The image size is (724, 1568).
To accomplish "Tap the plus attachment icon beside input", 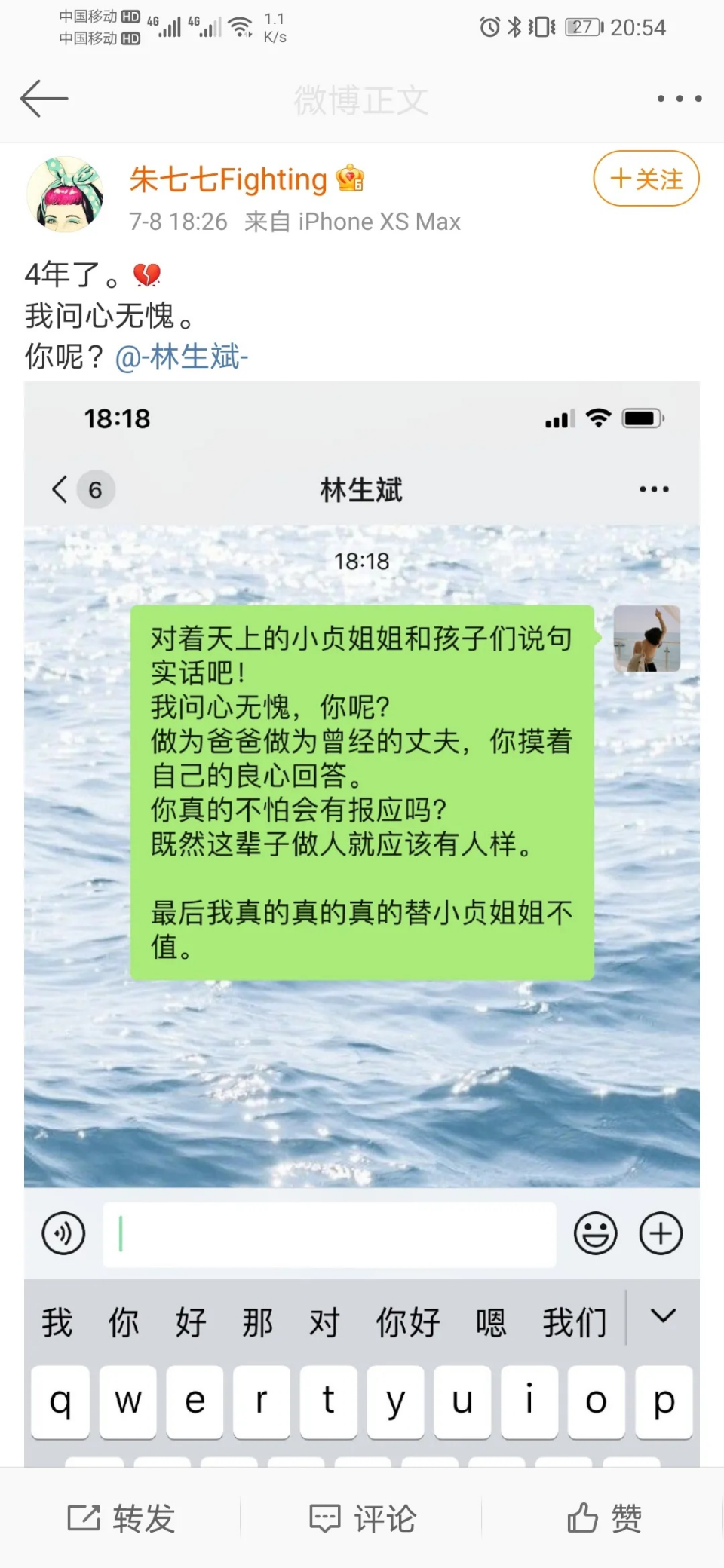I will [x=661, y=1234].
